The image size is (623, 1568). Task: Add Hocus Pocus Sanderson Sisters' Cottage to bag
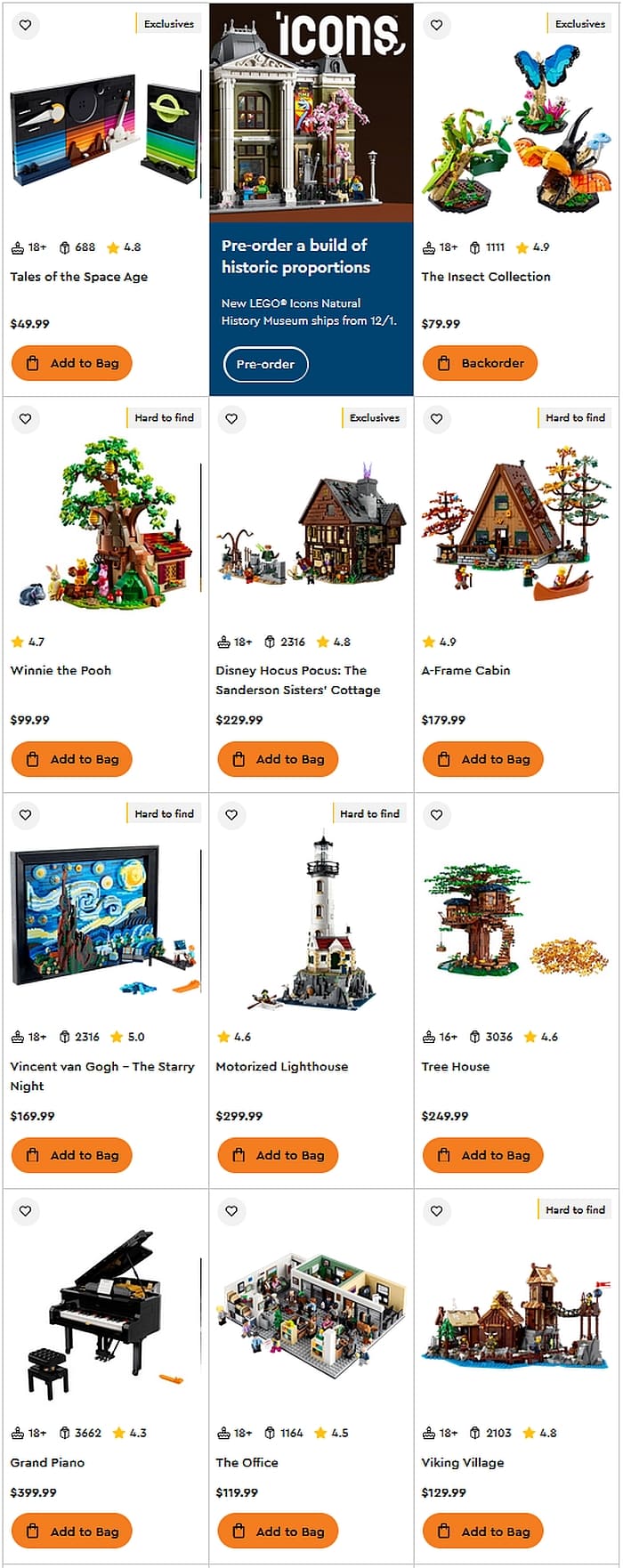pos(278,759)
